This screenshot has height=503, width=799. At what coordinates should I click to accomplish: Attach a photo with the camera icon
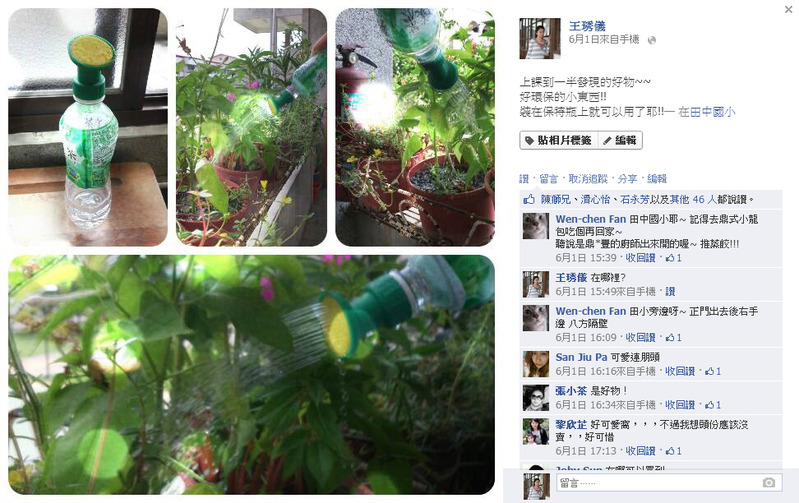pos(768,483)
